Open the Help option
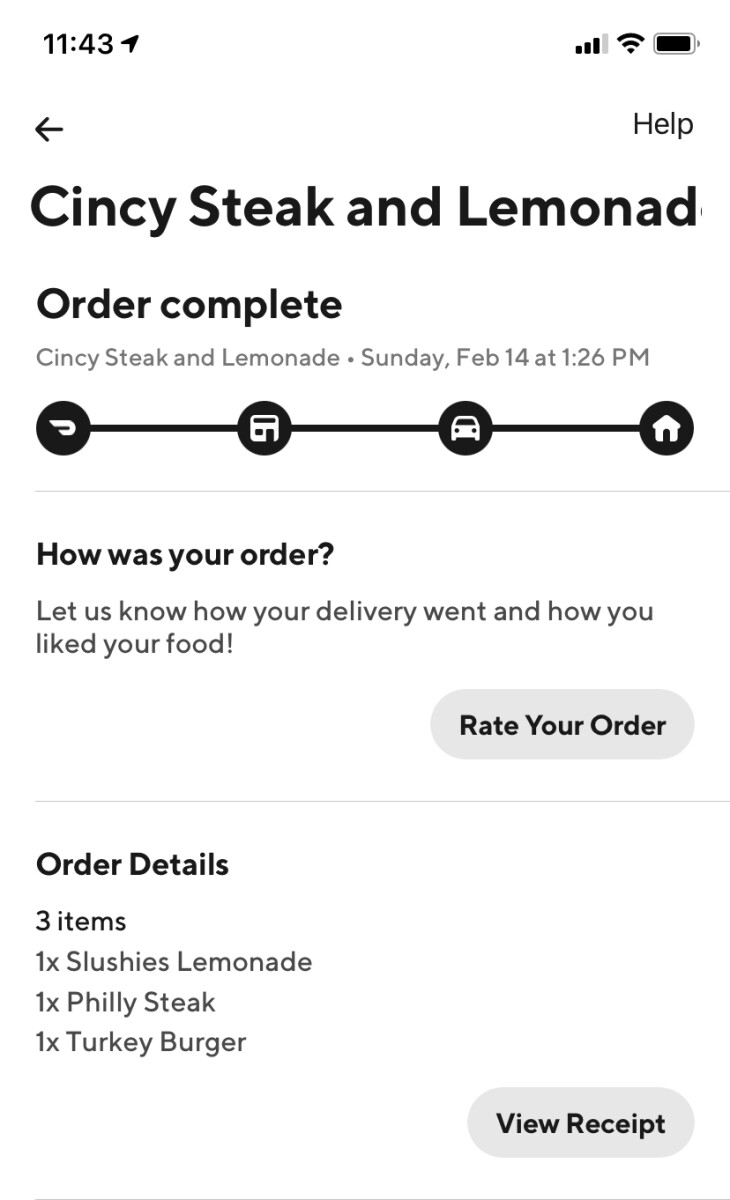The width and height of the screenshot is (730, 1200). coord(663,124)
